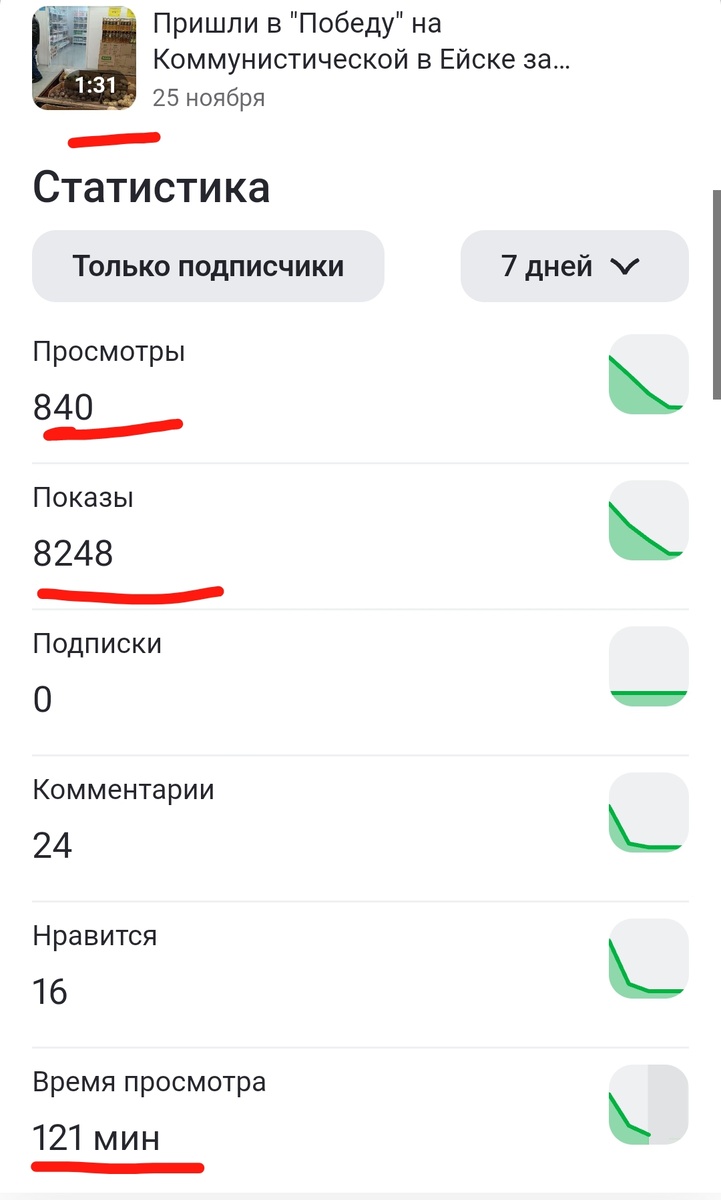Open the statistics graph next to 840 views
This screenshot has height=1200, width=721.
(x=648, y=373)
